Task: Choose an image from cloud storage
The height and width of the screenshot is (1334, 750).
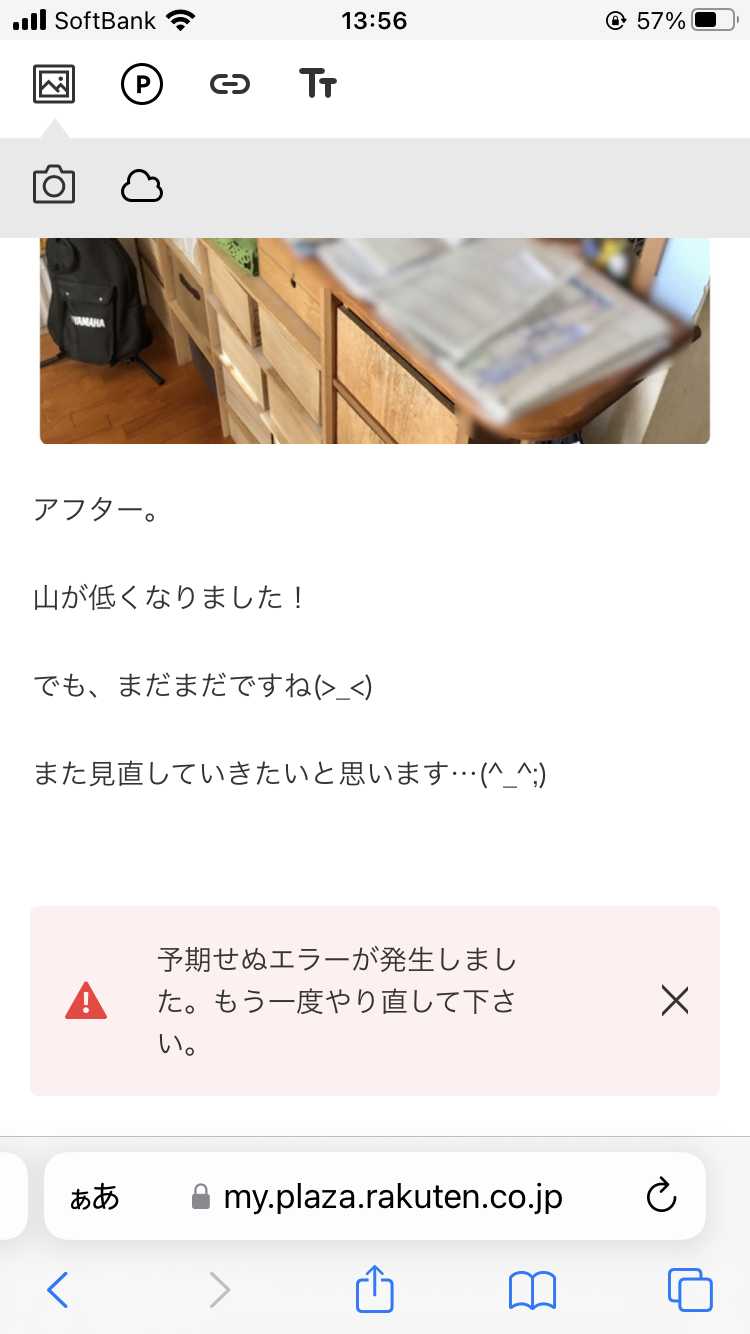Action: click(x=142, y=186)
